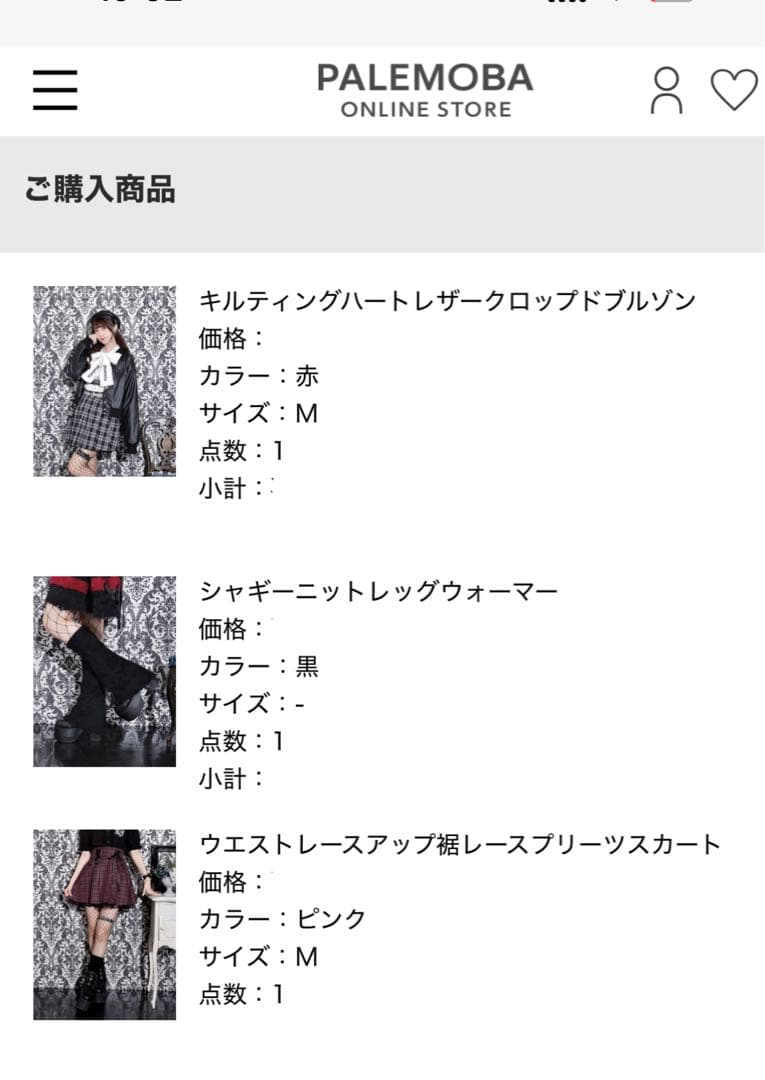The image size is (765, 1080).
Task: Open the account profile icon
Action: pyautogui.click(x=665, y=91)
